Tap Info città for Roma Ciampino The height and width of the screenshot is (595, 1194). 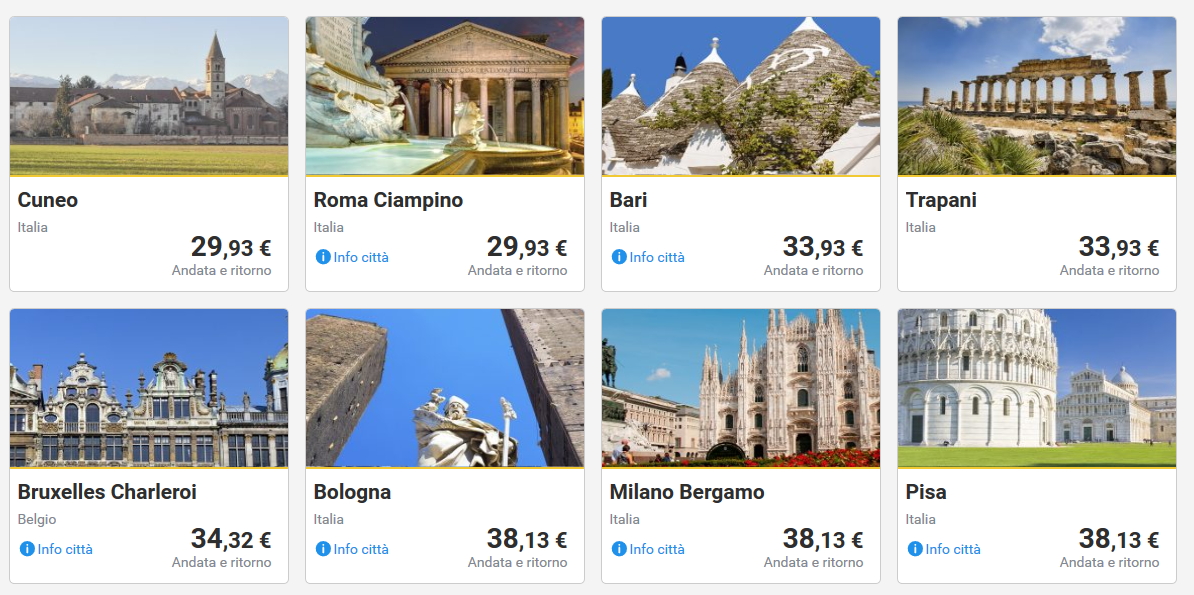pyautogui.click(x=352, y=257)
